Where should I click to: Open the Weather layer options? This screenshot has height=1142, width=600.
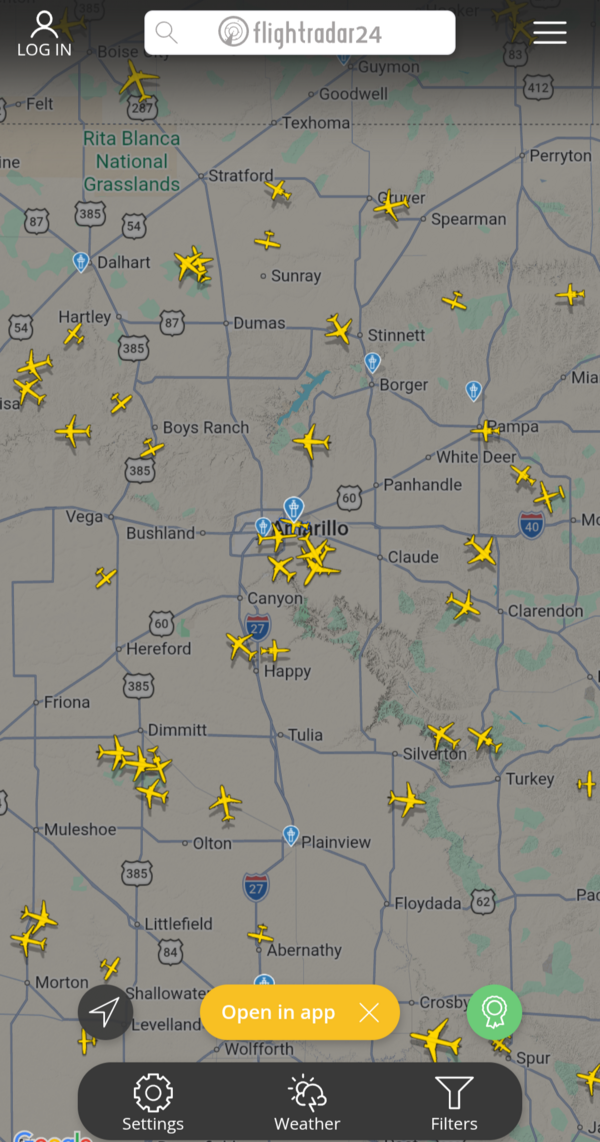pos(307,1102)
